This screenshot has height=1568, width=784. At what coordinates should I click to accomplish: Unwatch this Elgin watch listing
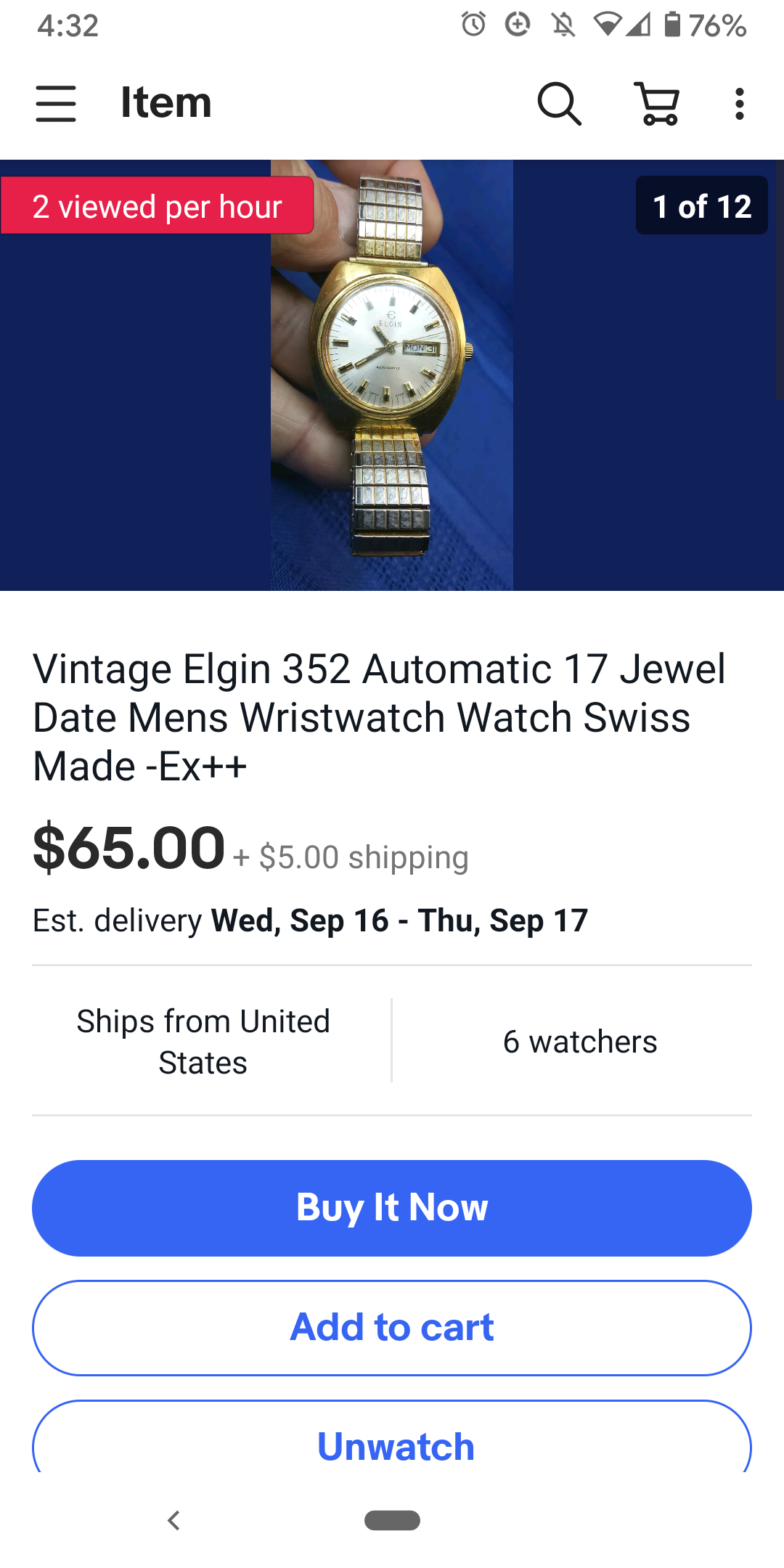tap(392, 1443)
